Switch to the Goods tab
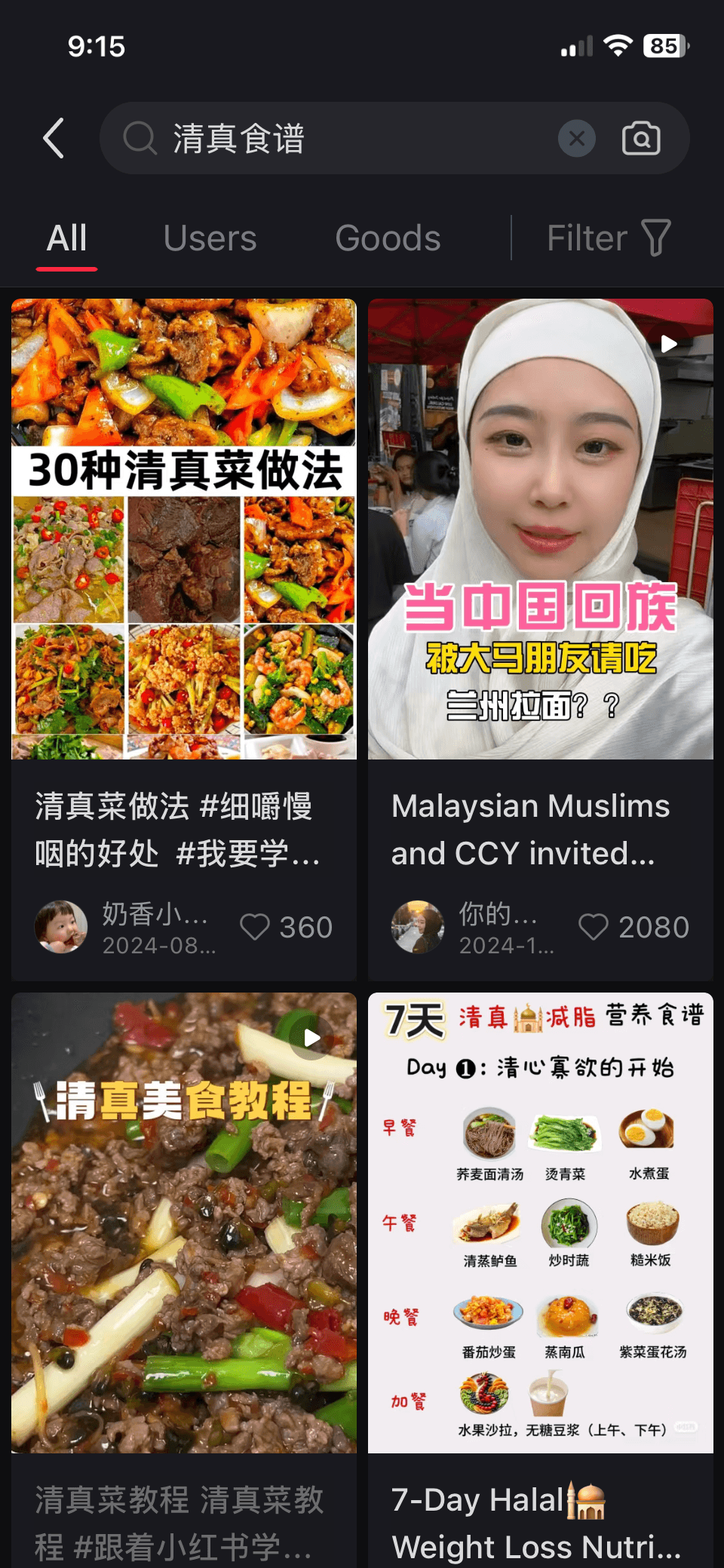 tap(388, 238)
